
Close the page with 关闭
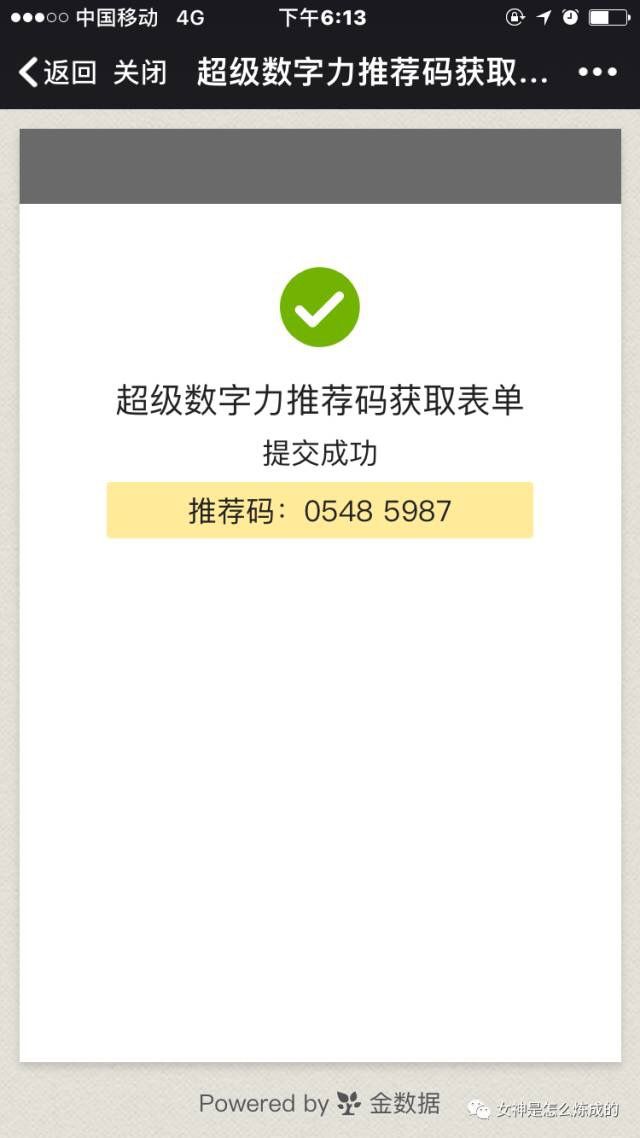pos(140,73)
